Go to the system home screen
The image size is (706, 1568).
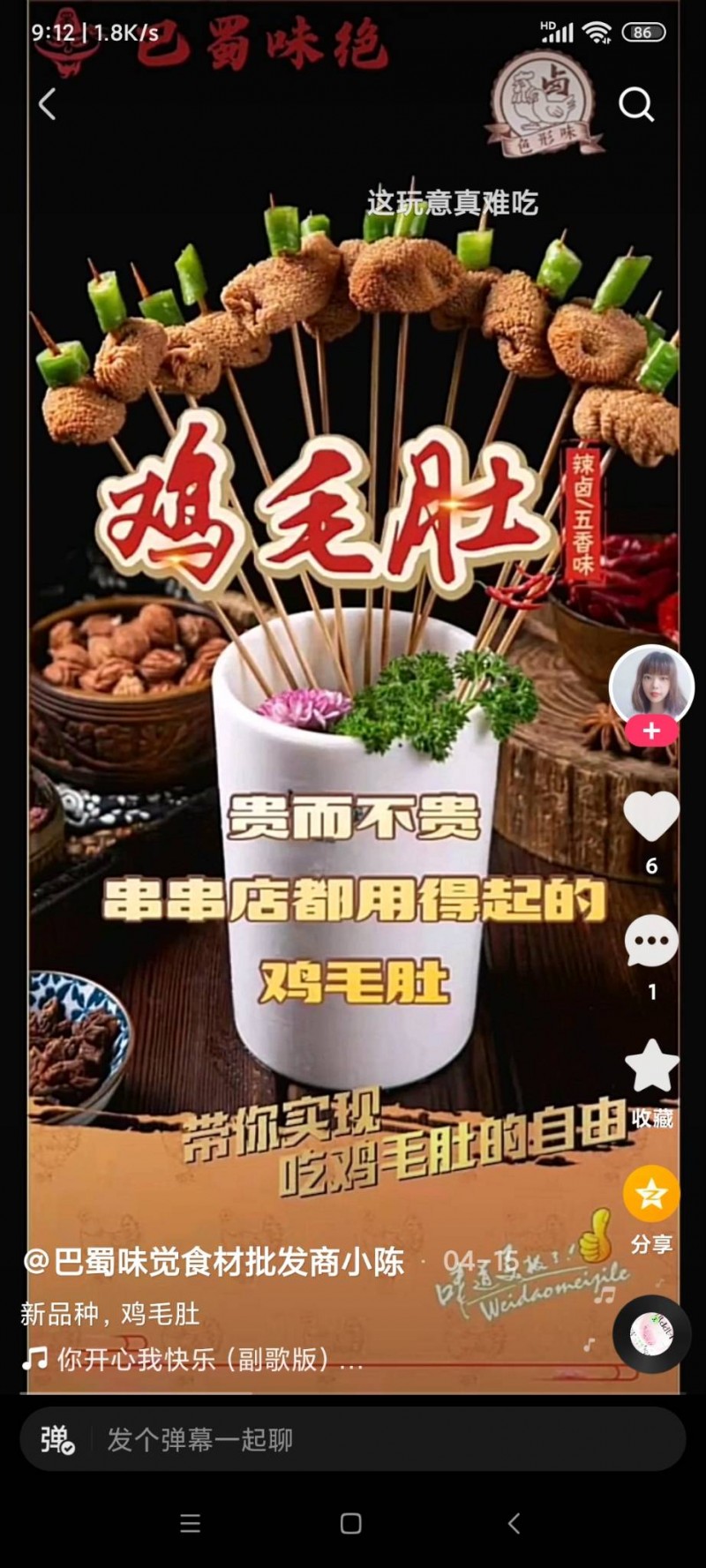pyautogui.click(x=350, y=1523)
